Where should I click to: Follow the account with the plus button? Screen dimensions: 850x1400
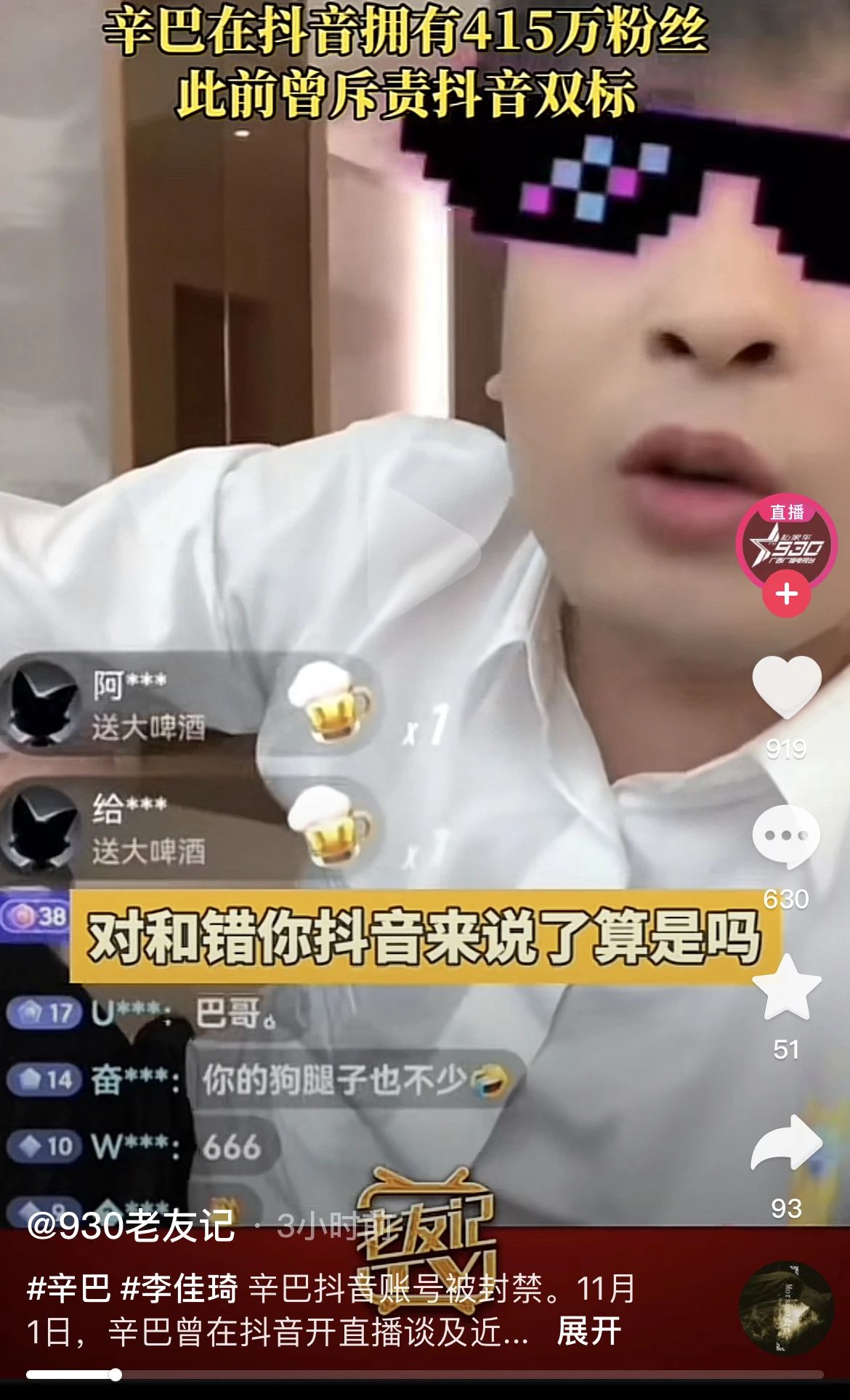(x=786, y=594)
